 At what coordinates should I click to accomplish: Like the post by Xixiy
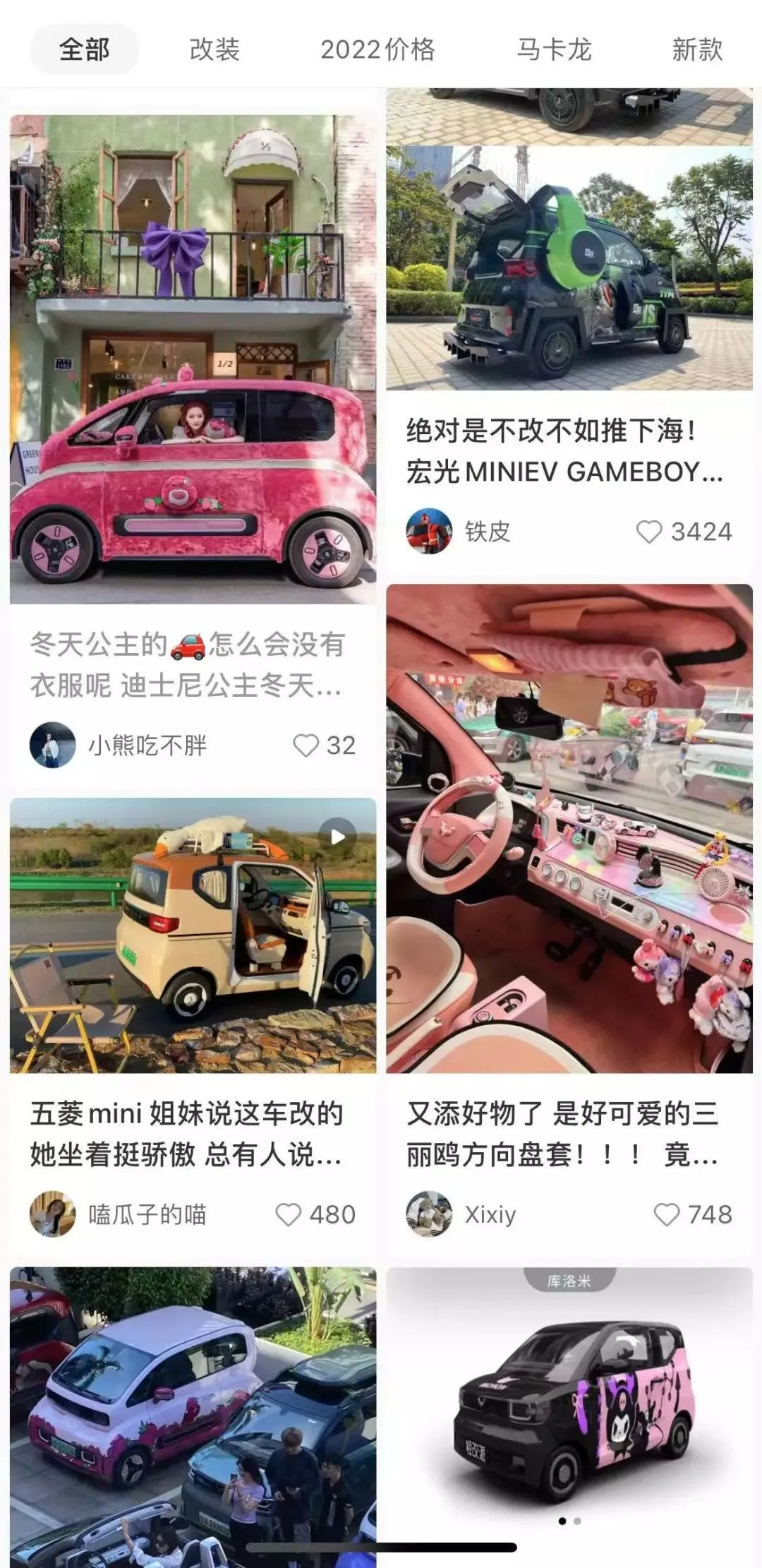click(666, 1214)
